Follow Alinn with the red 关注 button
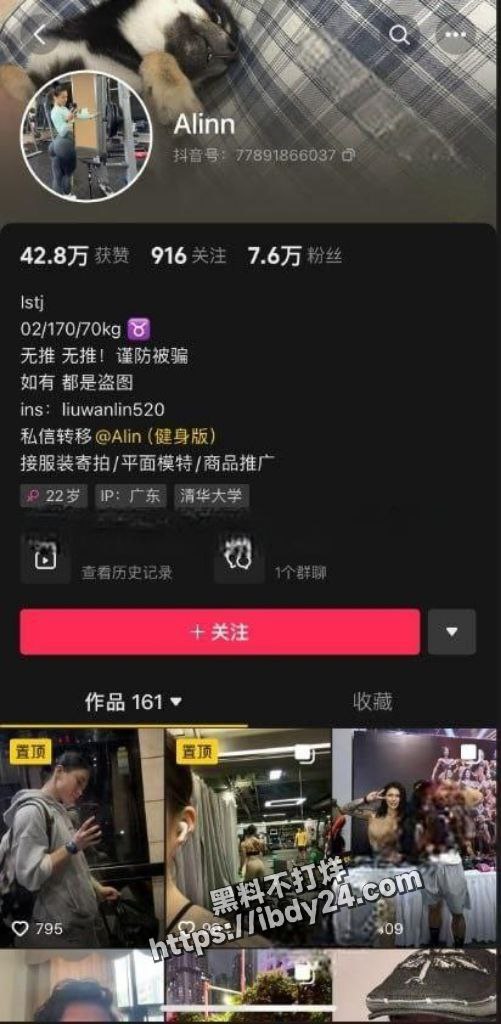Screen dimensions: 501x1024 pos(219,632)
